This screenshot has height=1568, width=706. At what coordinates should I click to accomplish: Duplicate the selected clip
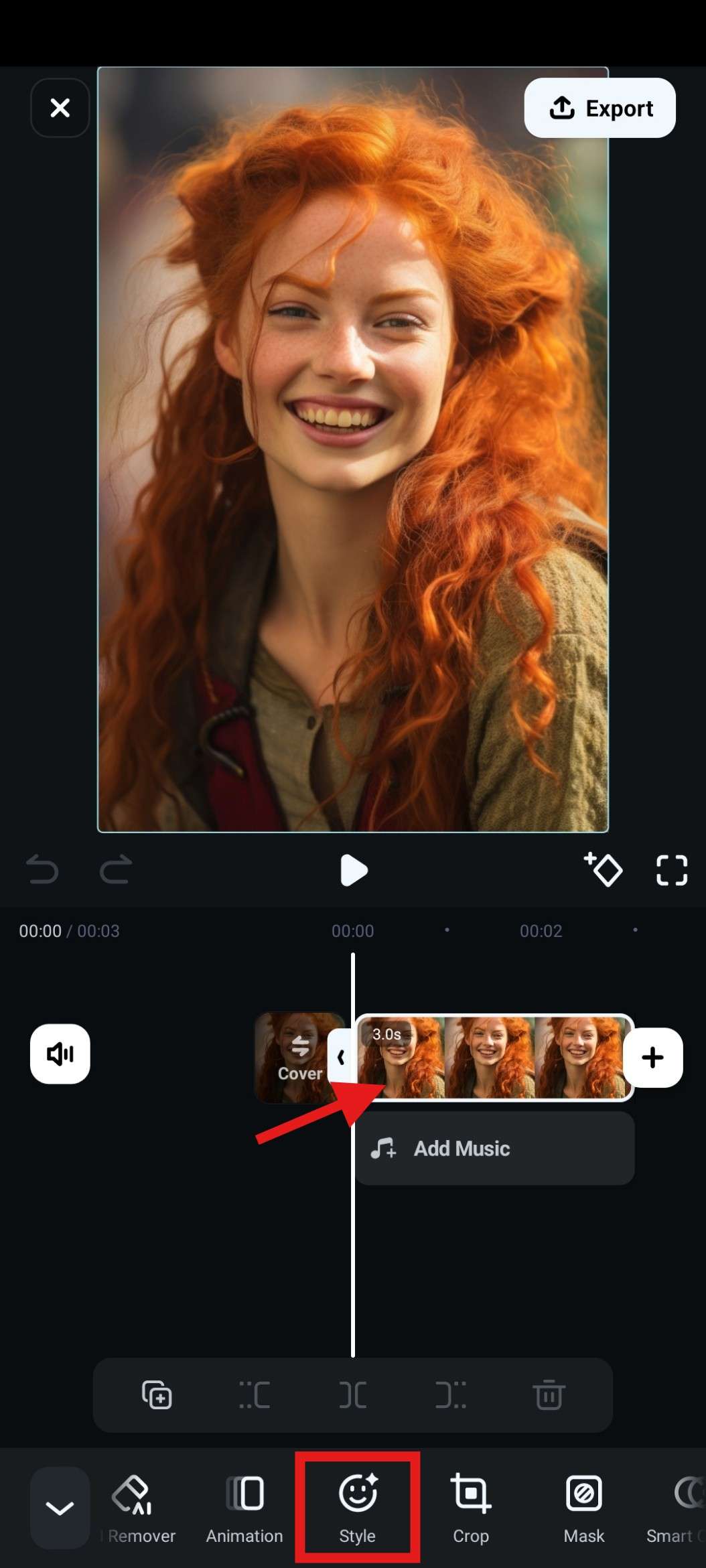point(157,1395)
